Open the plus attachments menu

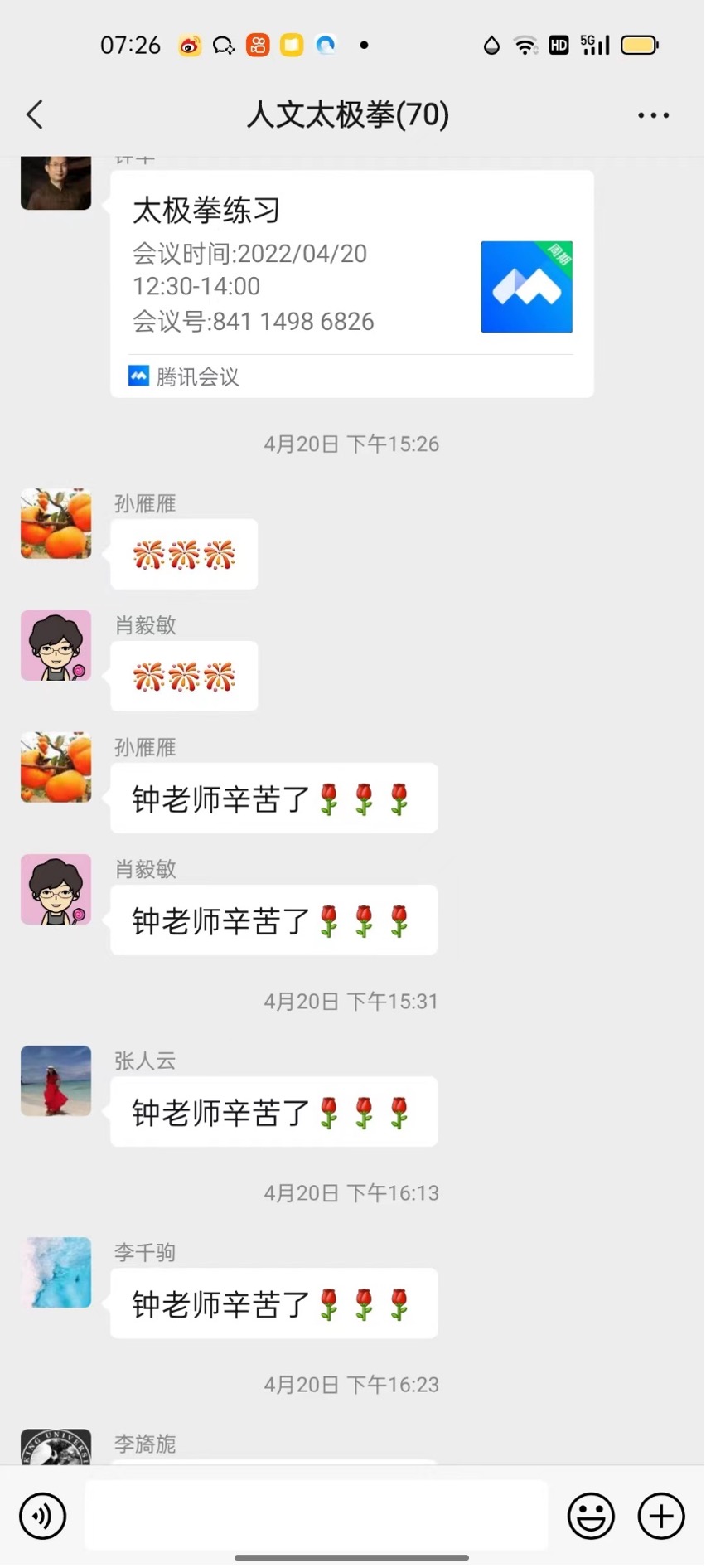660,1516
